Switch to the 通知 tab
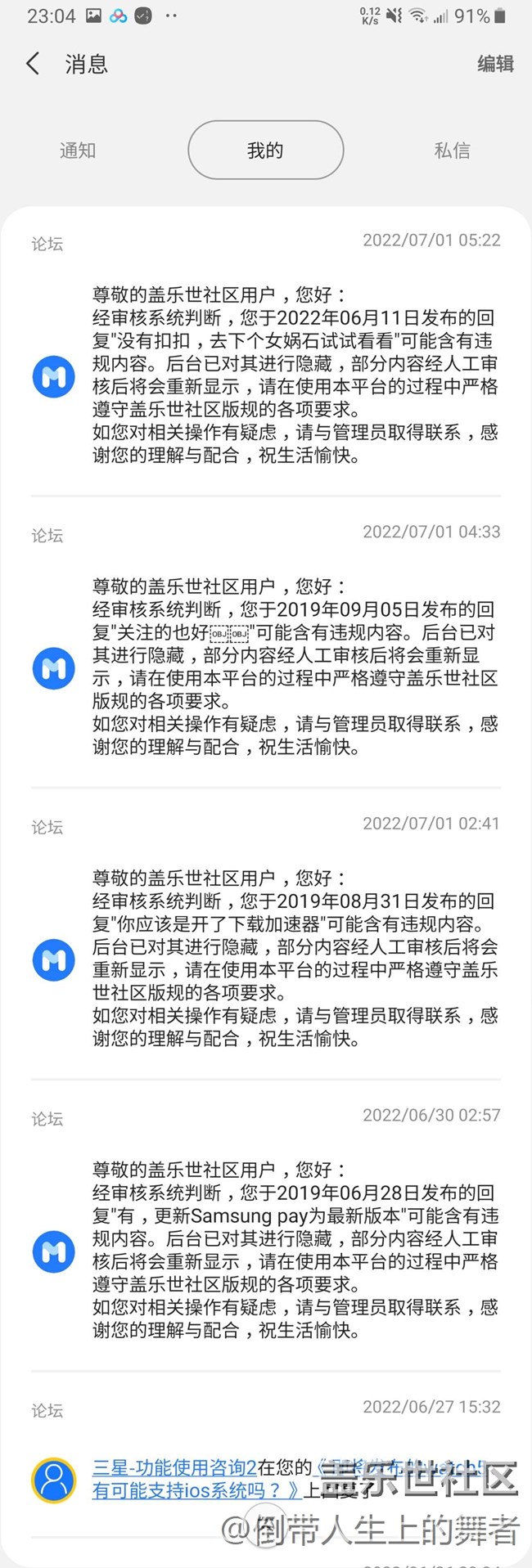Screen dimensions: 532x1568 (78, 151)
